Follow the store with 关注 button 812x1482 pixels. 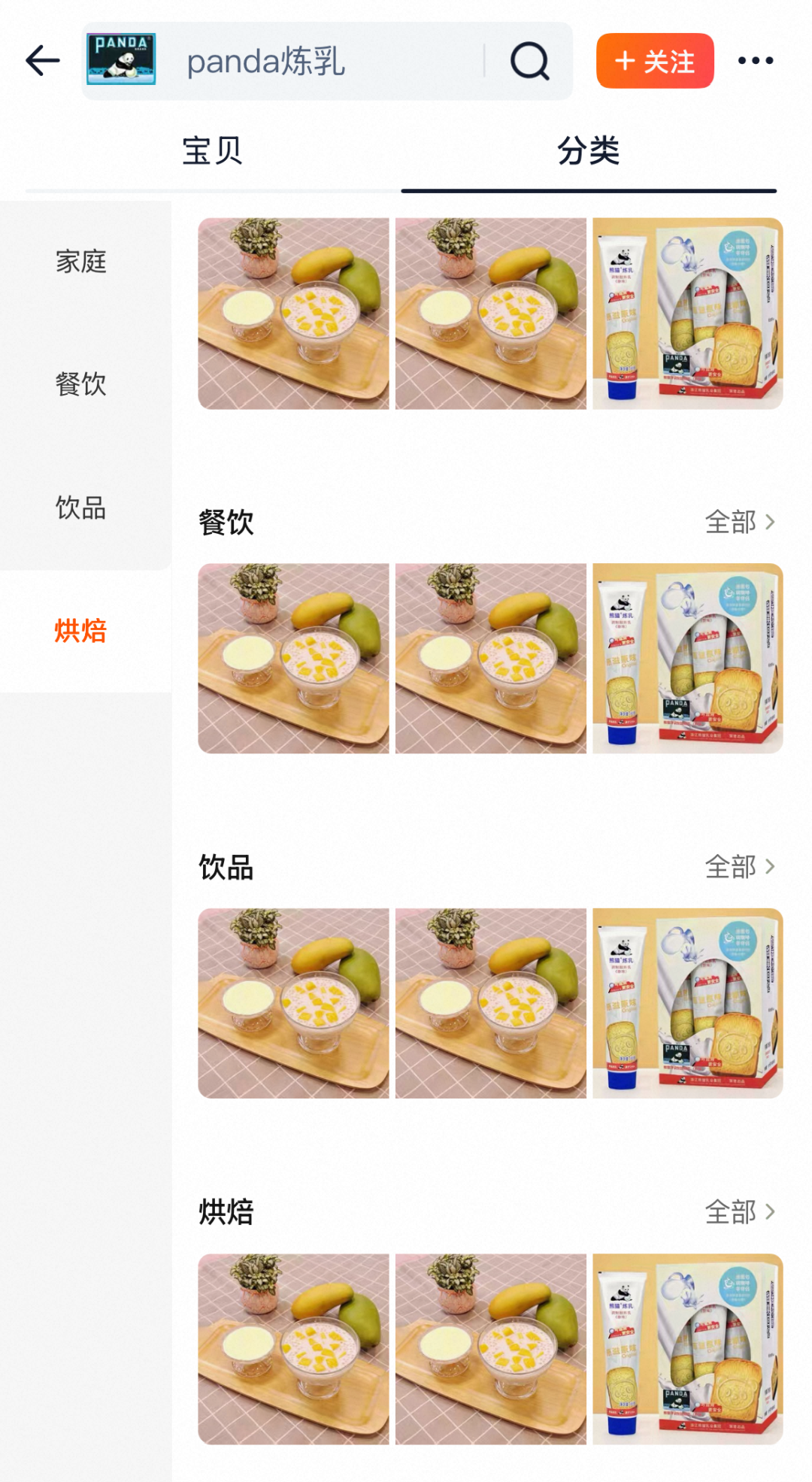pos(654,61)
